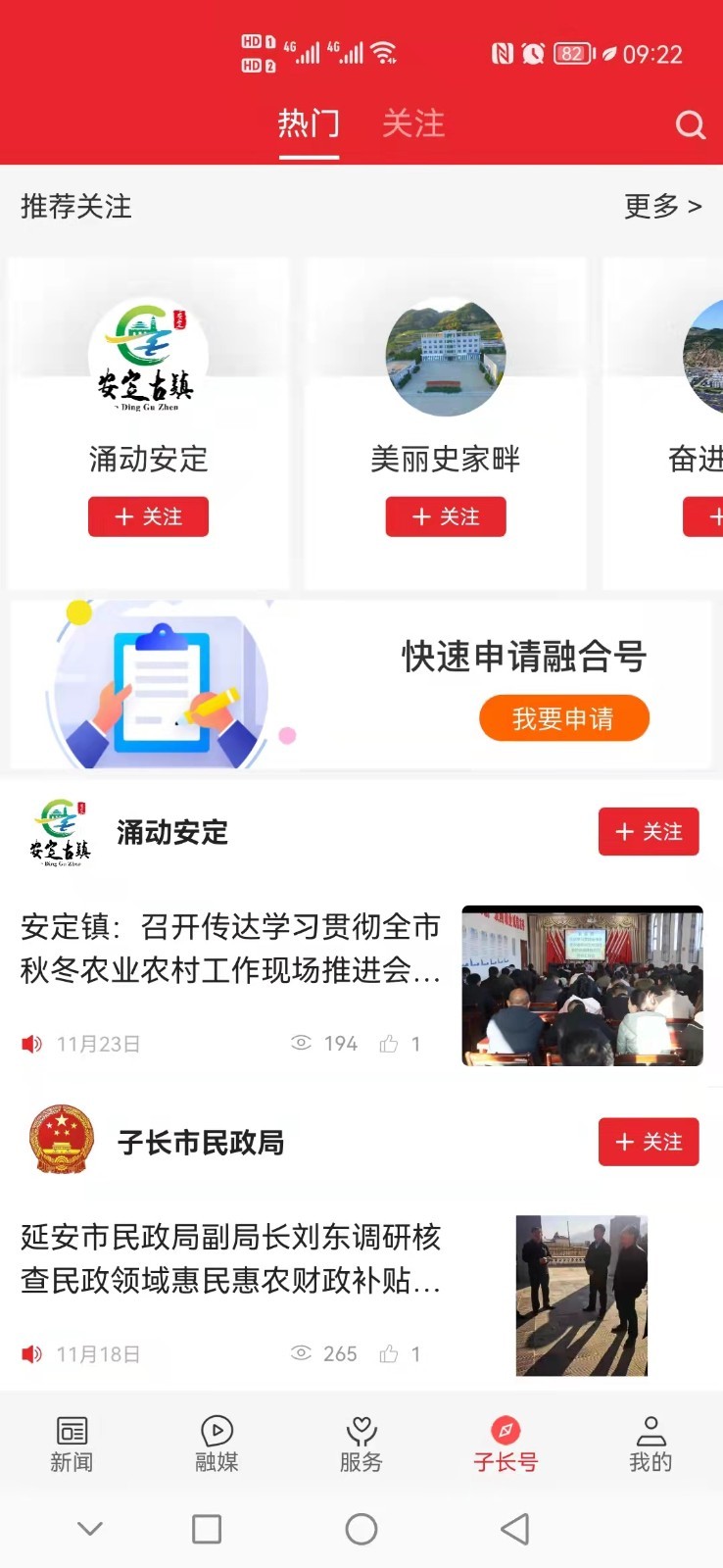Tap 我要申请 to apply for 融合号
This screenshot has height=1568, width=723.
coord(563,718)
